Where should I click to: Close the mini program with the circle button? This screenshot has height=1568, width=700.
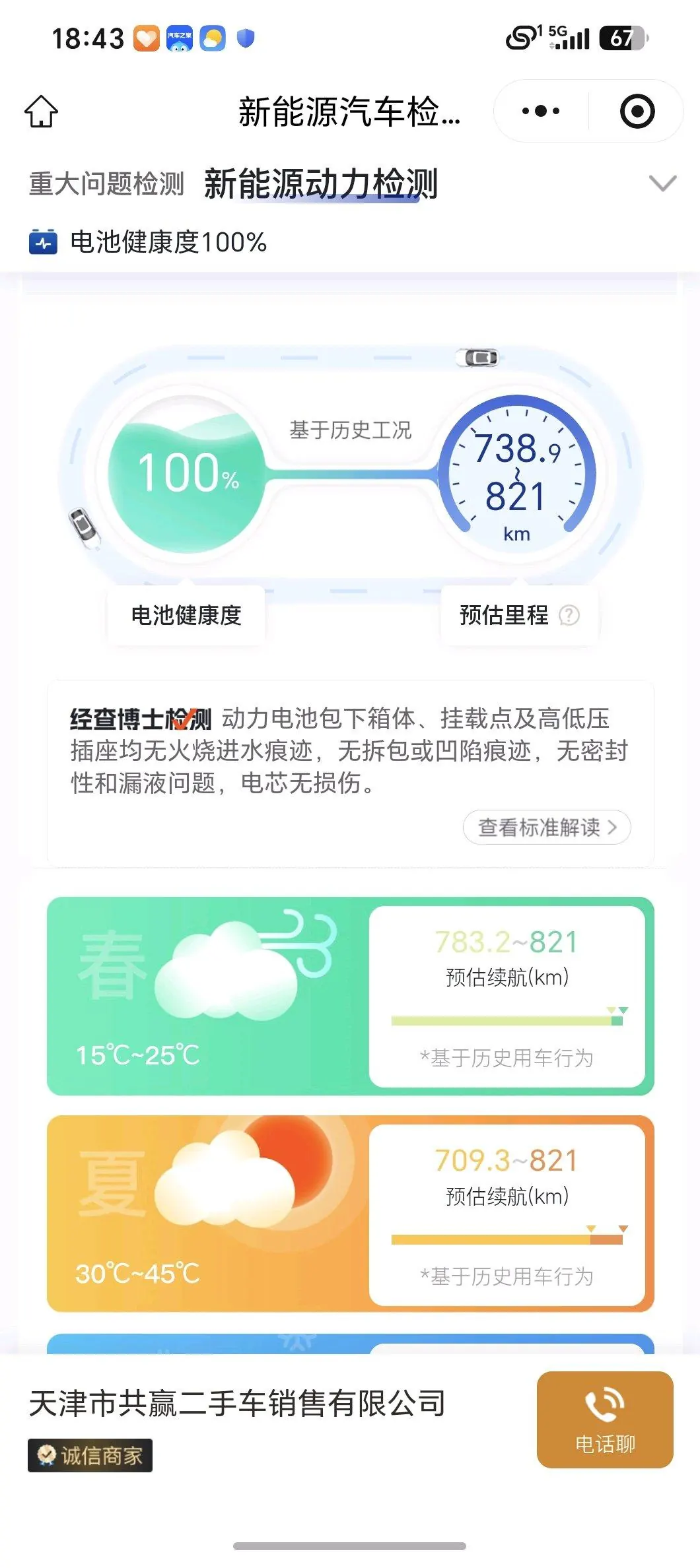637,111
